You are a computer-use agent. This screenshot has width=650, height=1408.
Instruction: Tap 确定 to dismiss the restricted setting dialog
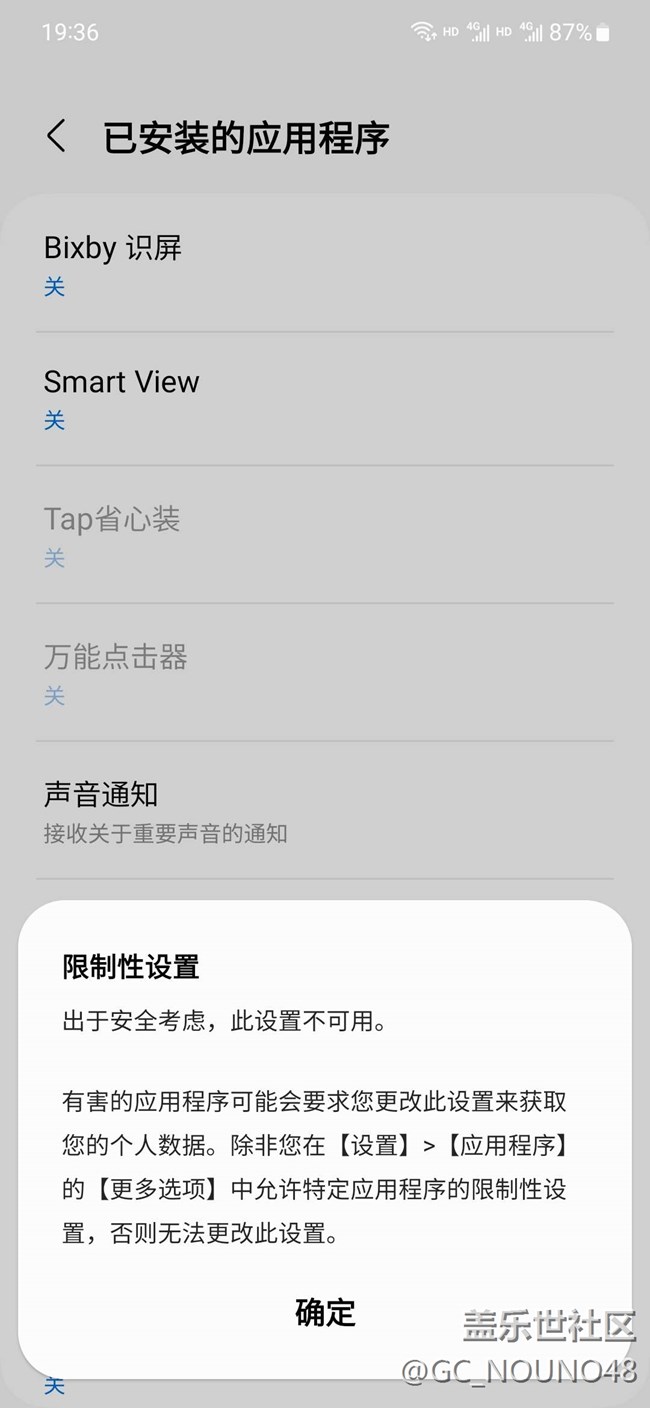pyautogui.click(x=325, y=1312)
